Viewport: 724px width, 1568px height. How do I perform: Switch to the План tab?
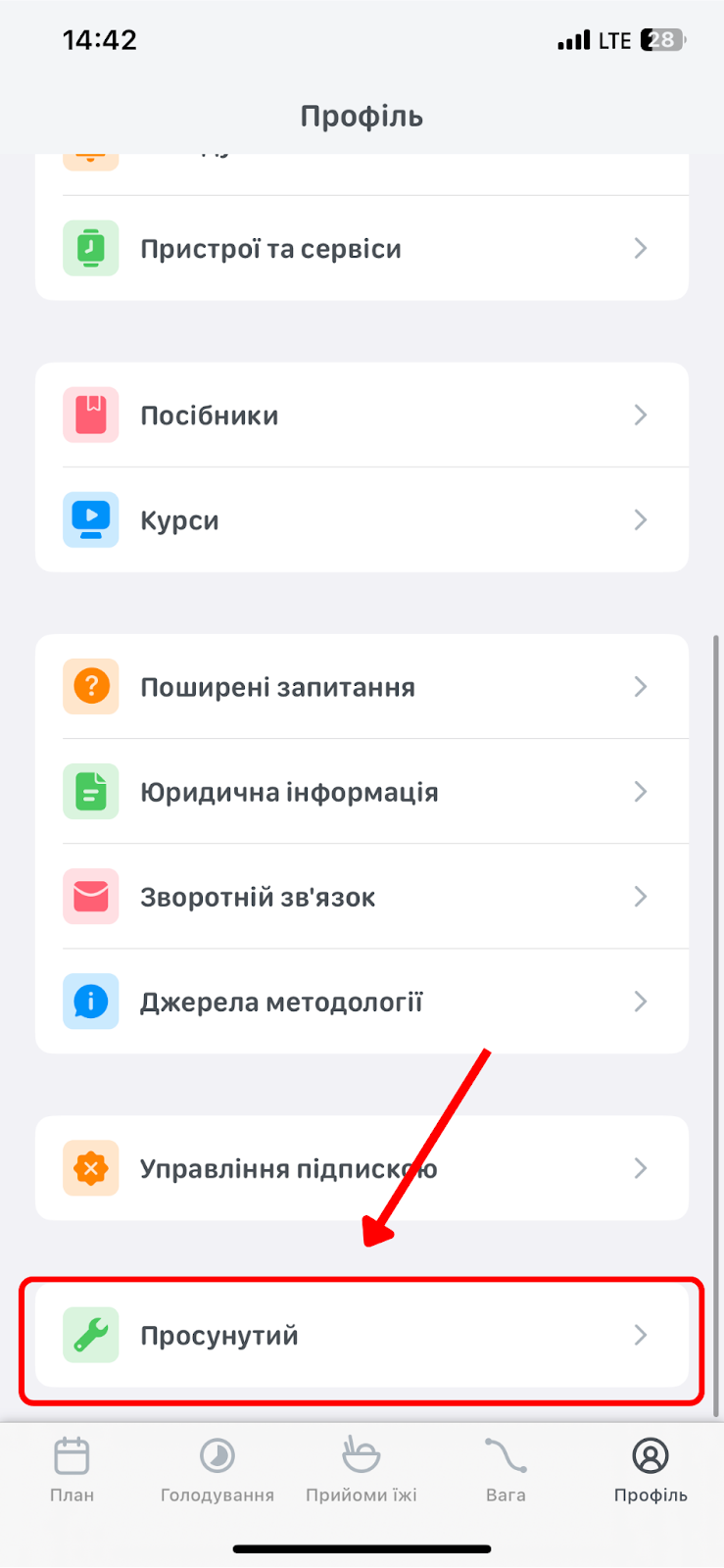pyautogui.click(x=72, y=1469)
